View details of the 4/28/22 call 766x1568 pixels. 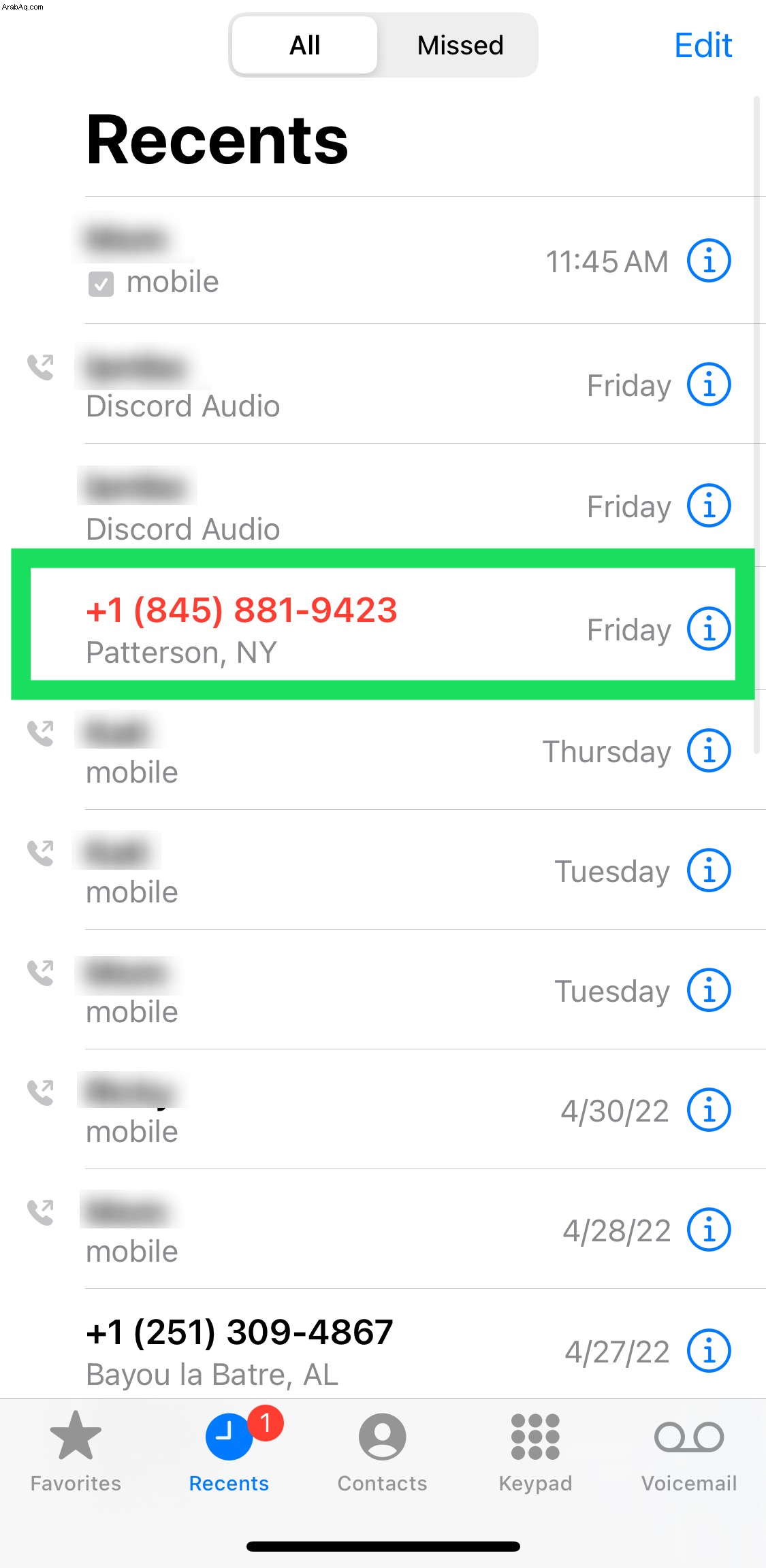pyautogui.click(x=709, y=1230)
